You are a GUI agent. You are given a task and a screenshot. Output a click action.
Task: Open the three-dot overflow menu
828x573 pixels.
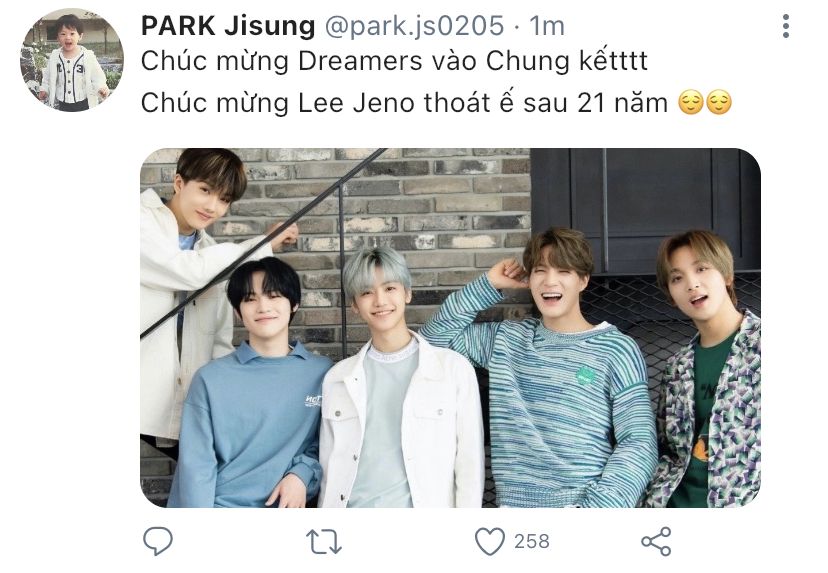pyautogui.click(x=786, y=26)
